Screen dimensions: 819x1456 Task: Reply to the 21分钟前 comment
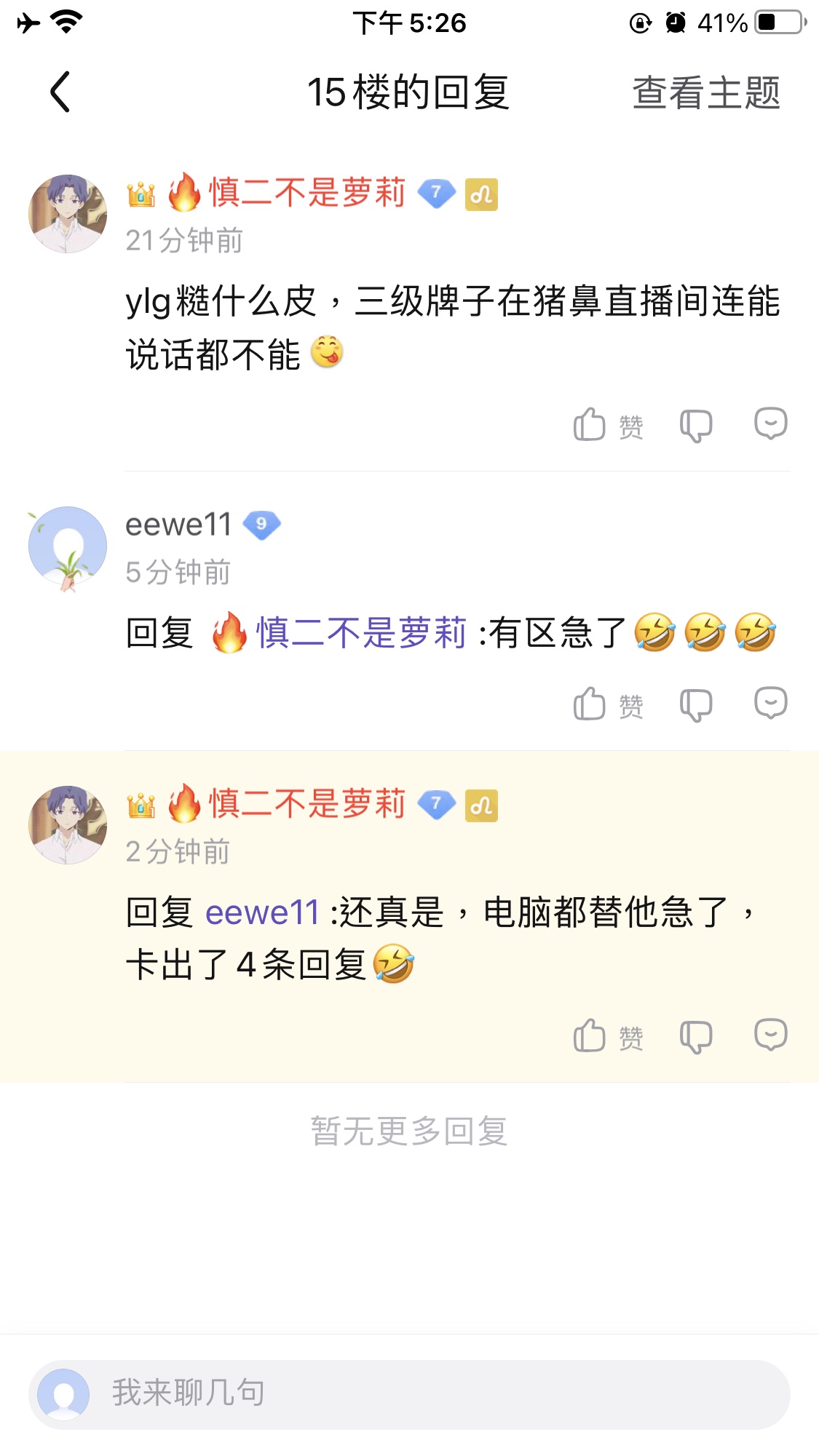[770, 423]
